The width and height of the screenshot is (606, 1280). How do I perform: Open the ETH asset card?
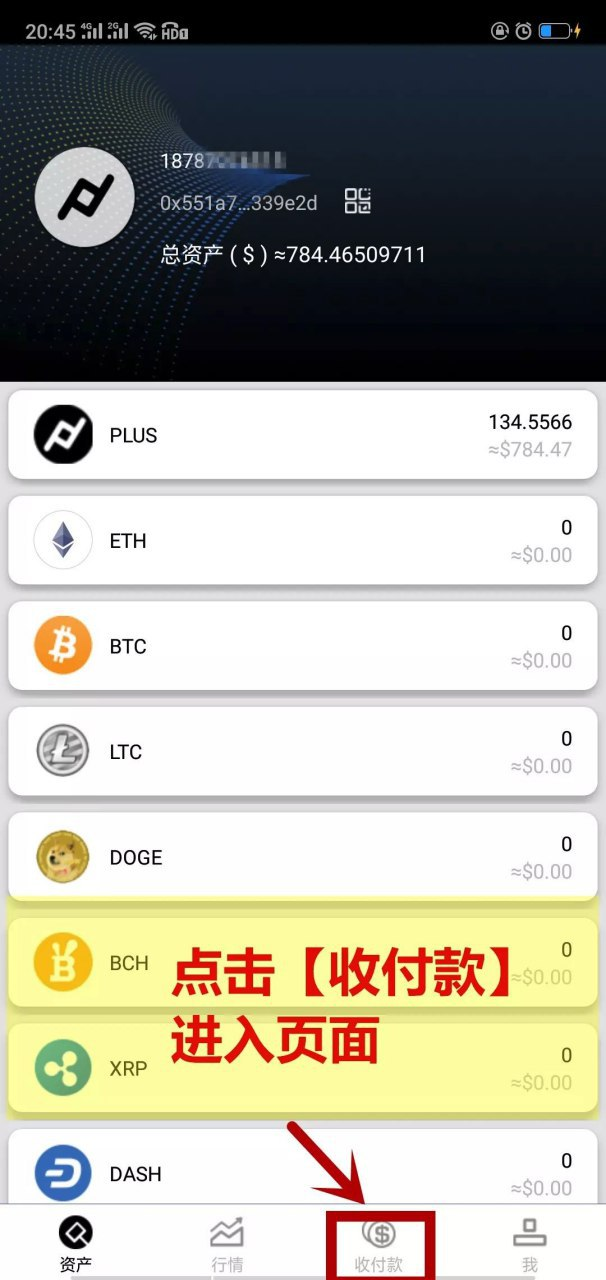(x=302, y=541)
